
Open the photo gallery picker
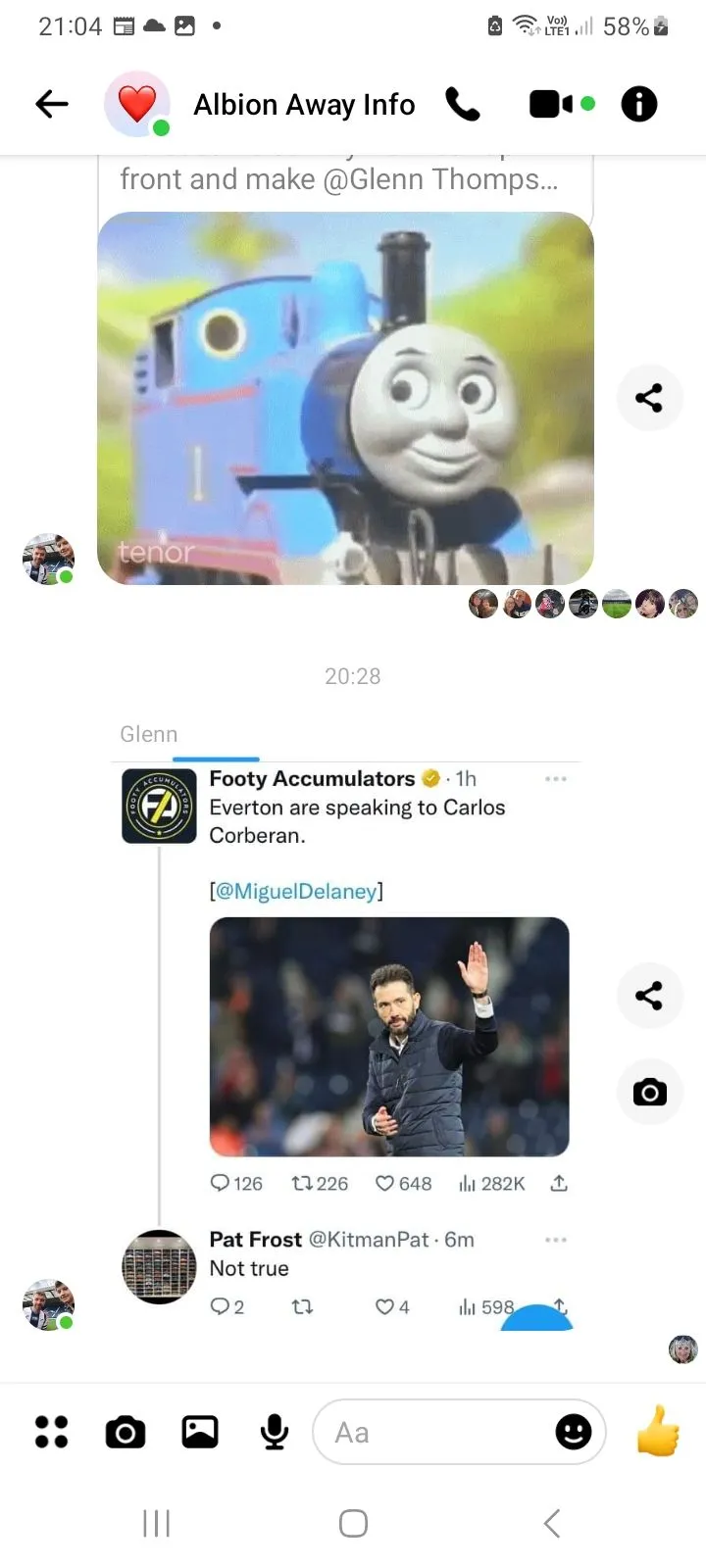coord(200,1432)
